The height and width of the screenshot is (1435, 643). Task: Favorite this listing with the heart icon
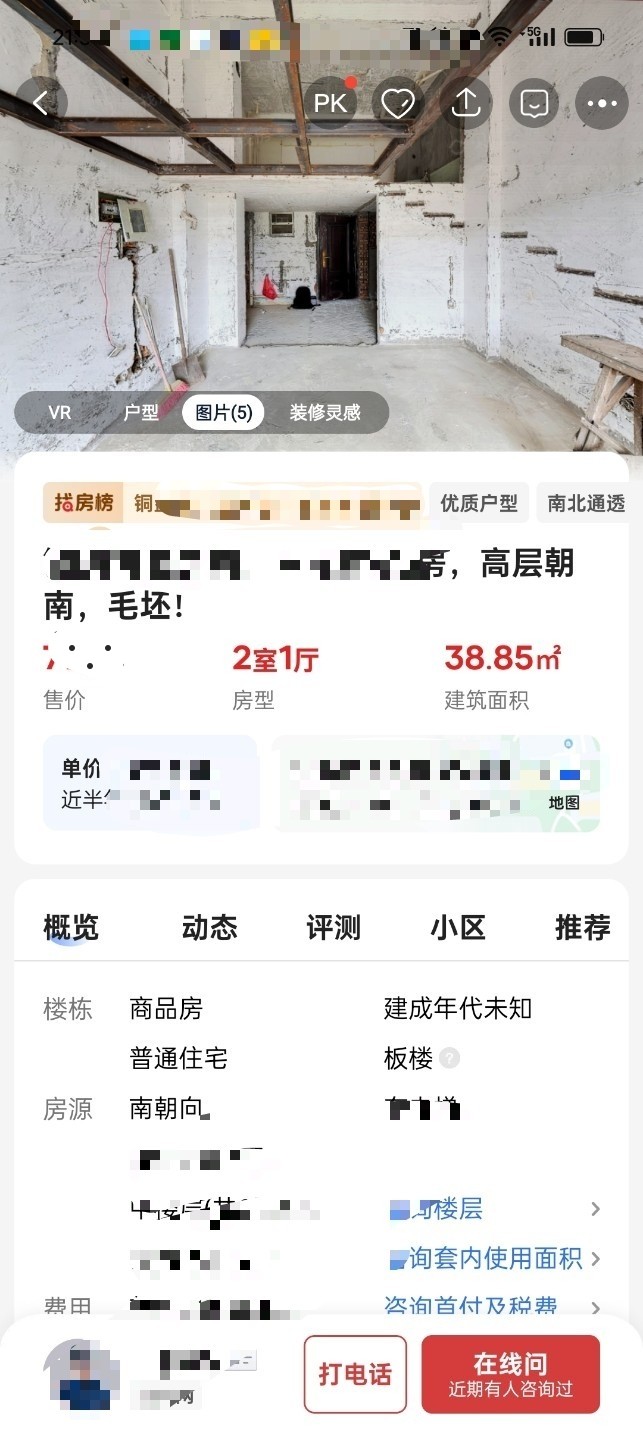[398, 102]
